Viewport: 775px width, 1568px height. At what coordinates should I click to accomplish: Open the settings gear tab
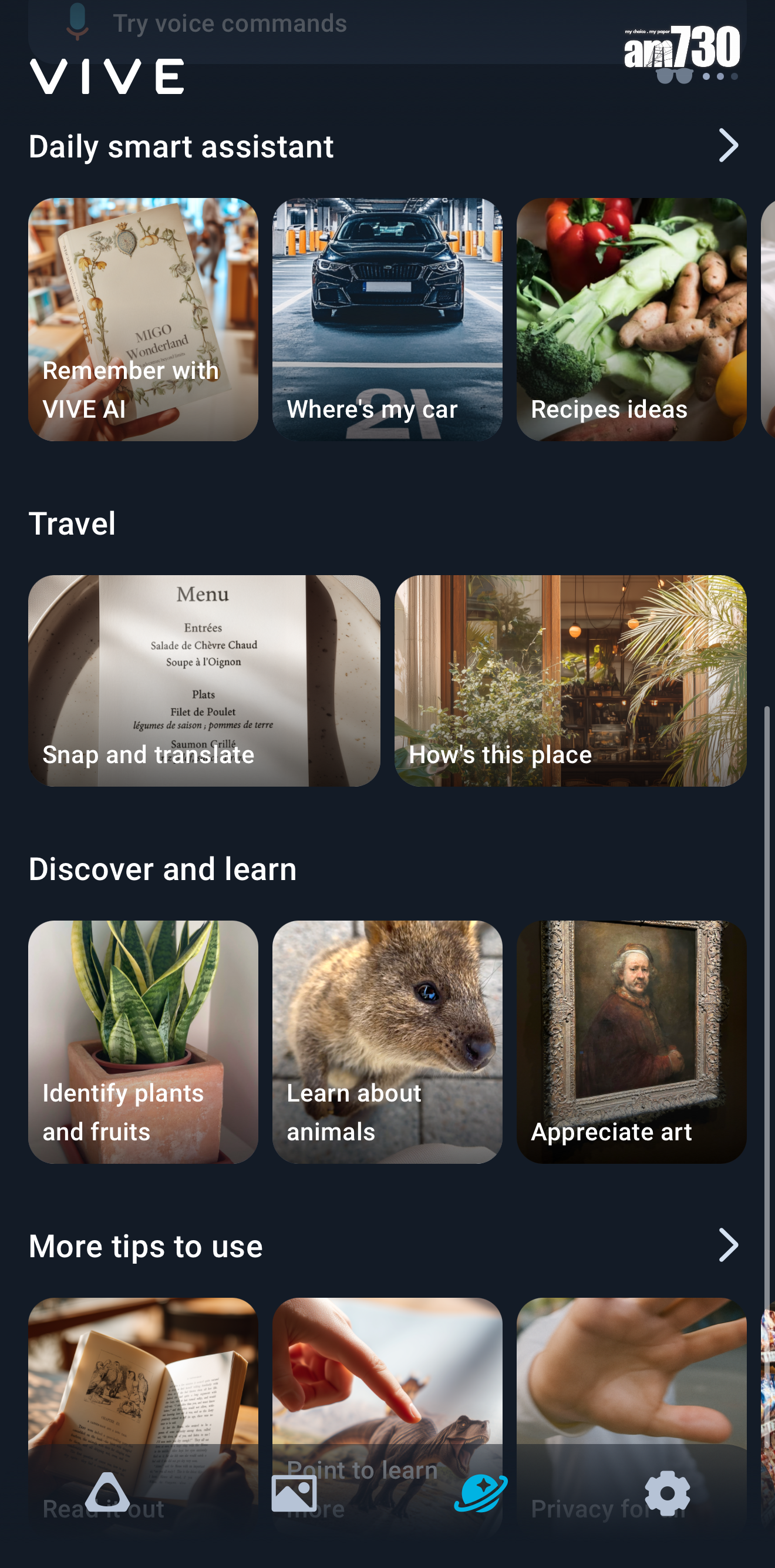pos(667,1493)
